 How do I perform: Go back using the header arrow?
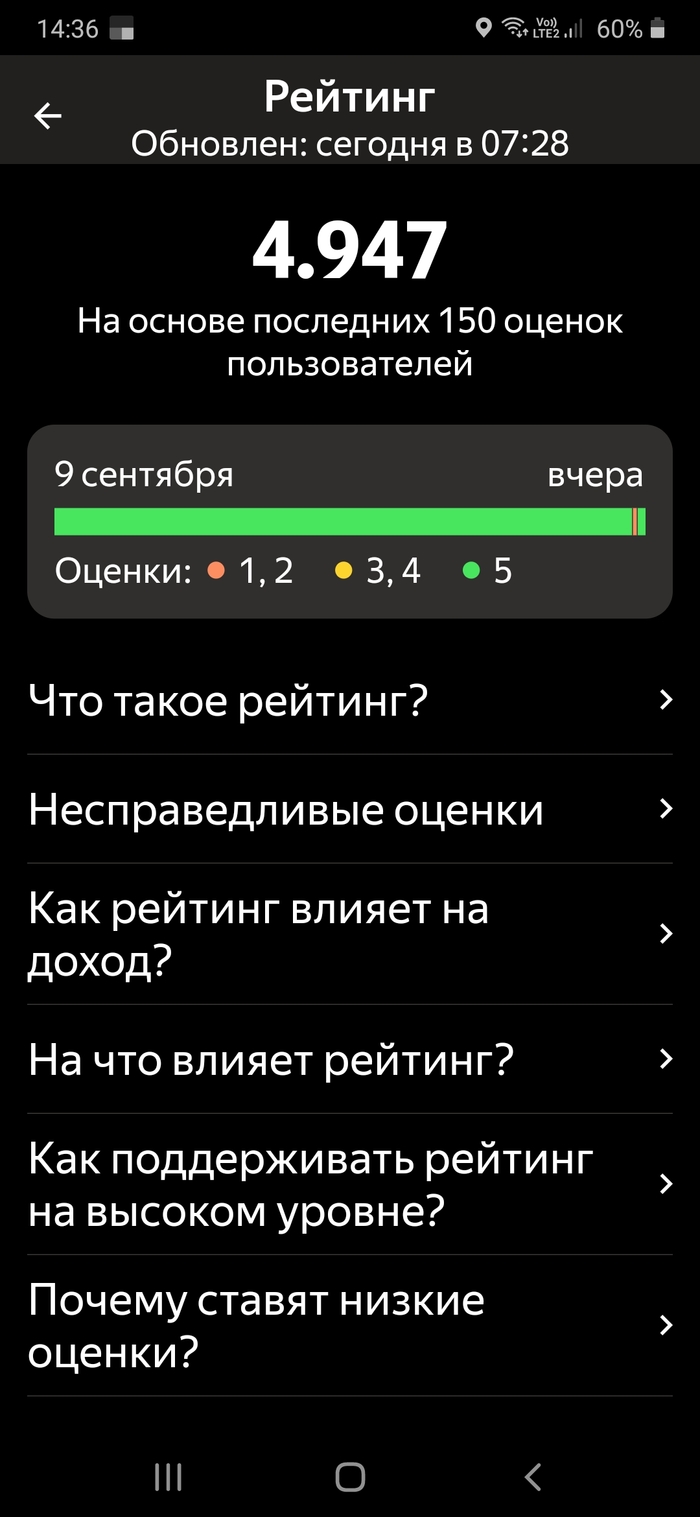(48, 116)
